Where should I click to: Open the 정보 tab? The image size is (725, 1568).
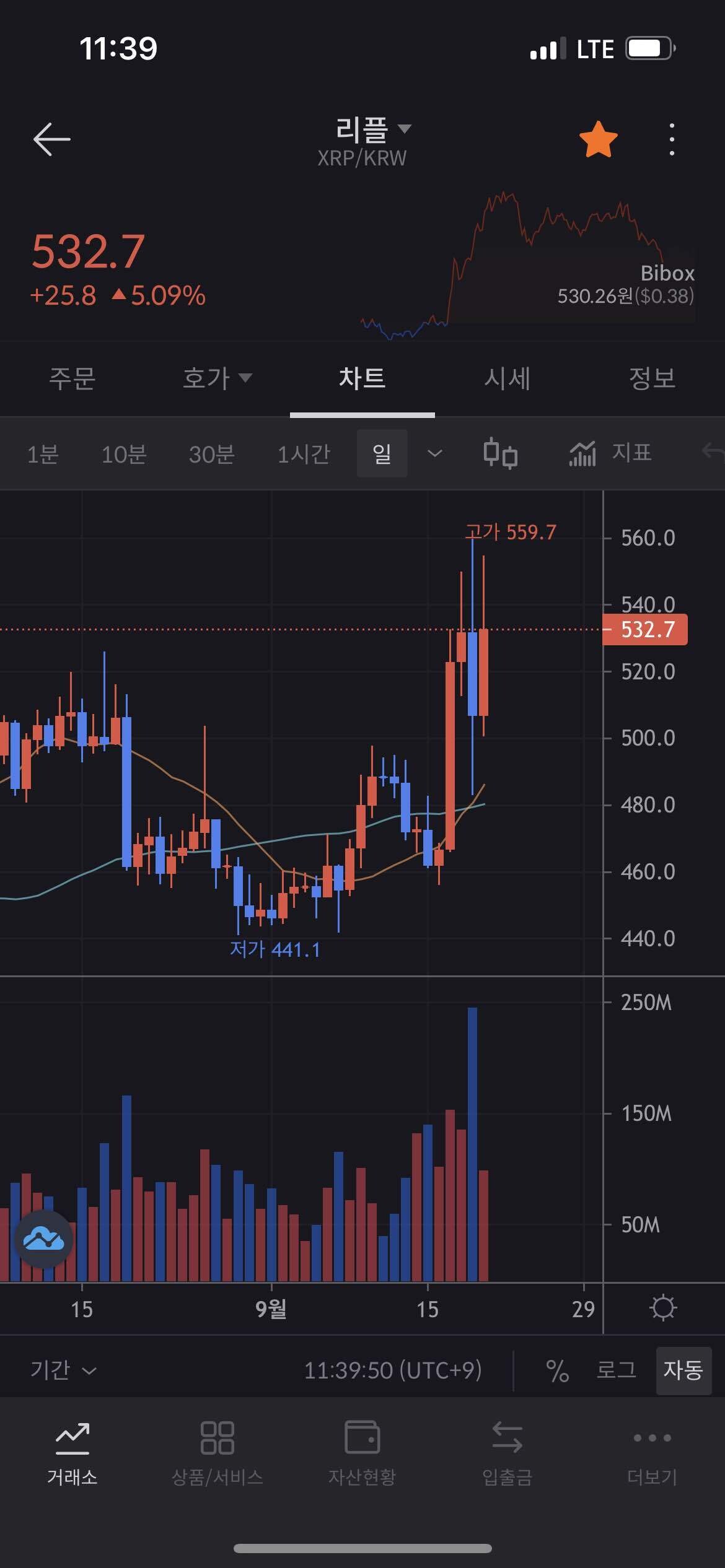click(651, 378)
